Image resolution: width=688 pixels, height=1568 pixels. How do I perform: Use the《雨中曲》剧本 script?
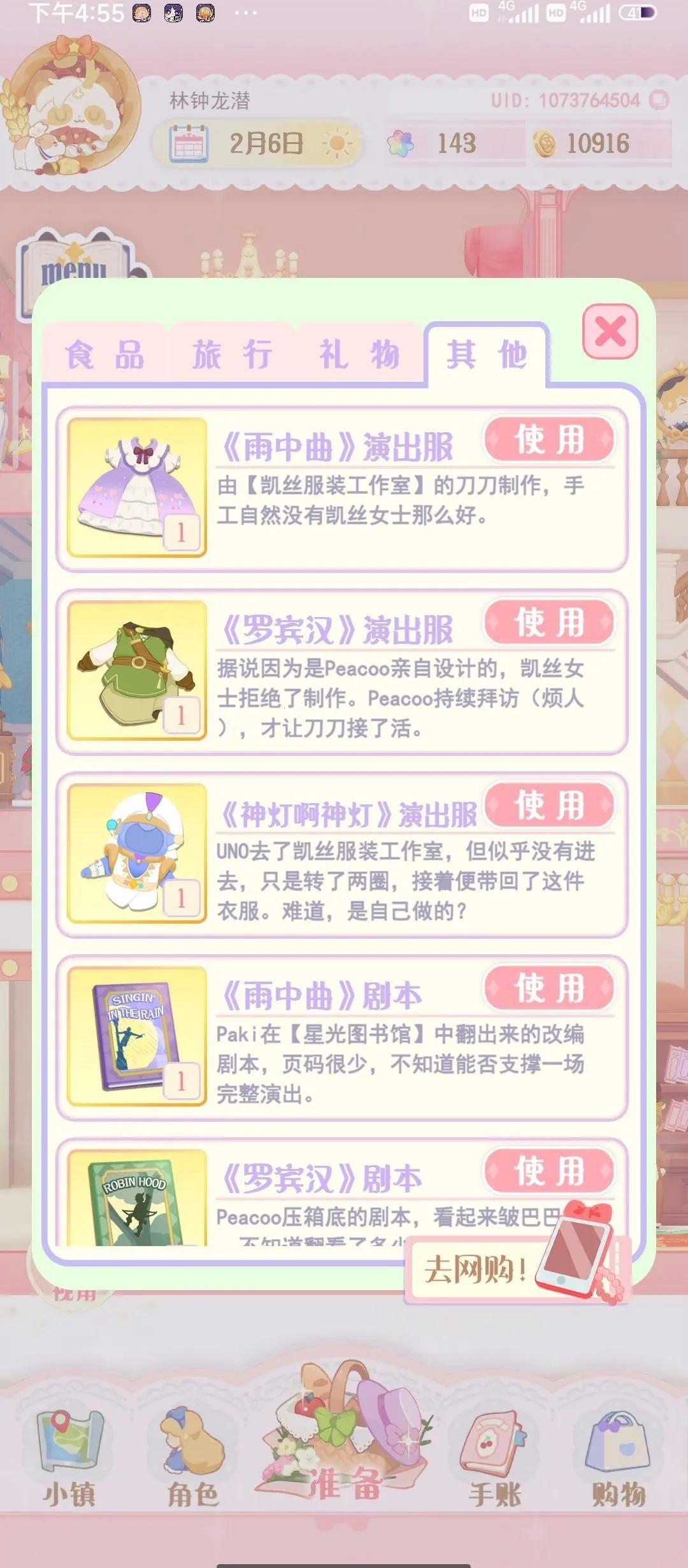point(549,988)
